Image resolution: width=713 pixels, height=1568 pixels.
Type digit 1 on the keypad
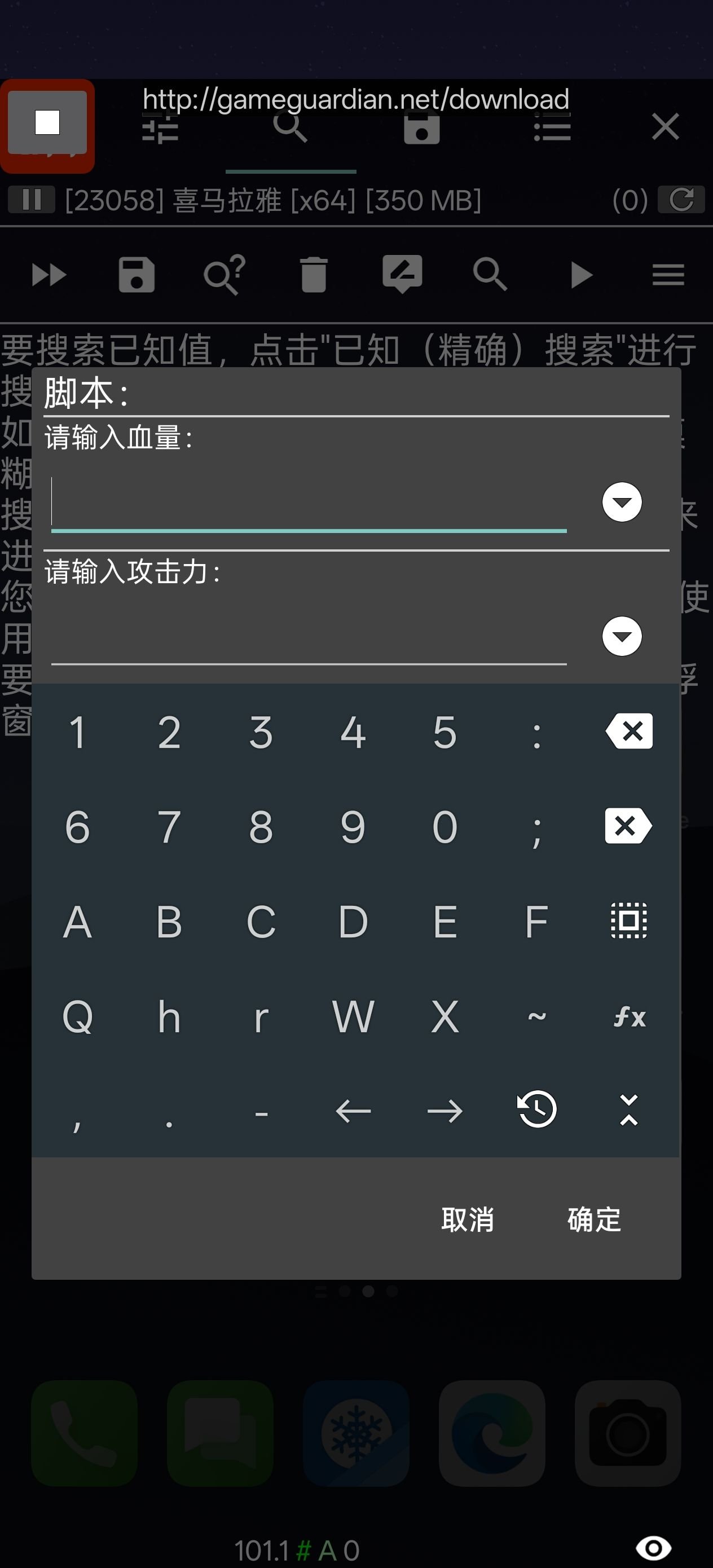coord(77,732)
